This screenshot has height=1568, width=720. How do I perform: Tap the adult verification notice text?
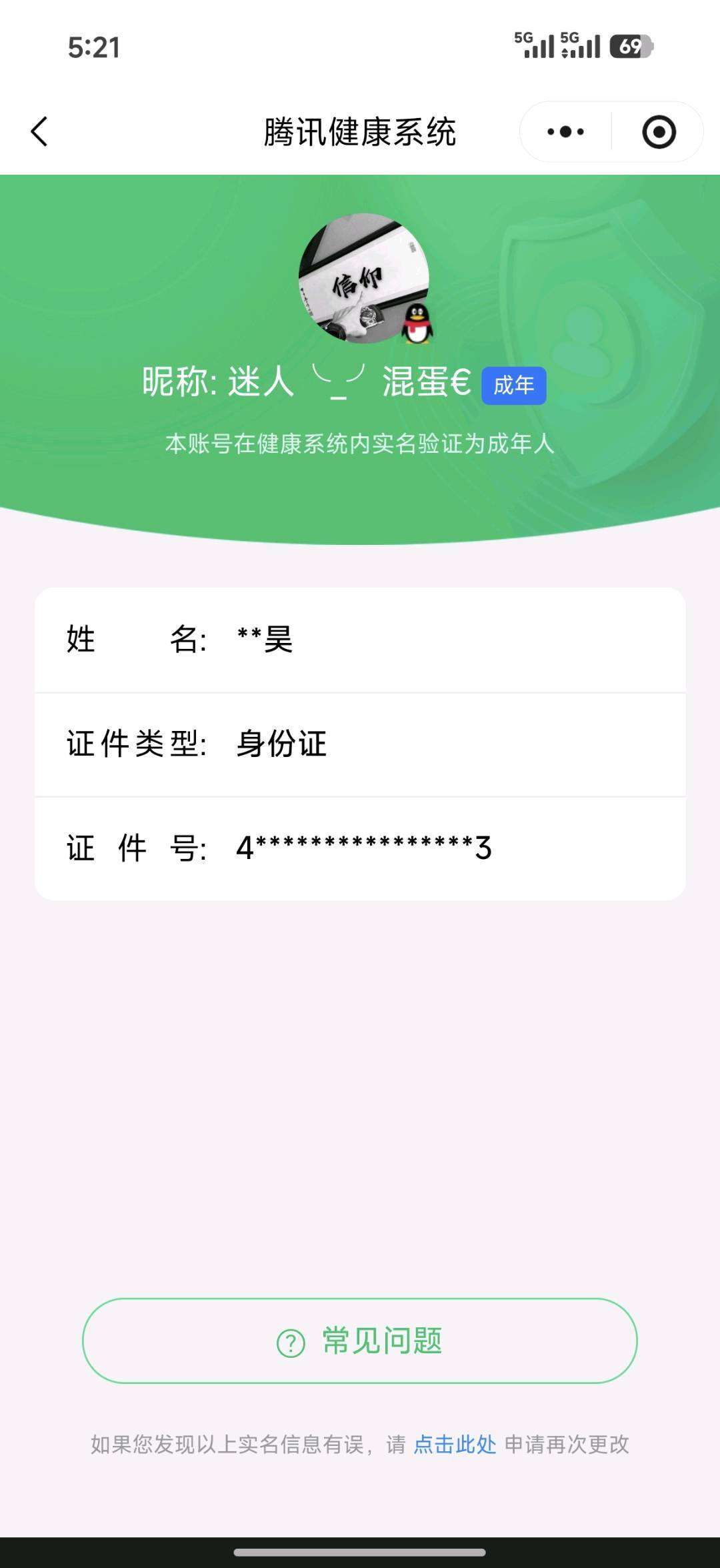click(360, 444)
